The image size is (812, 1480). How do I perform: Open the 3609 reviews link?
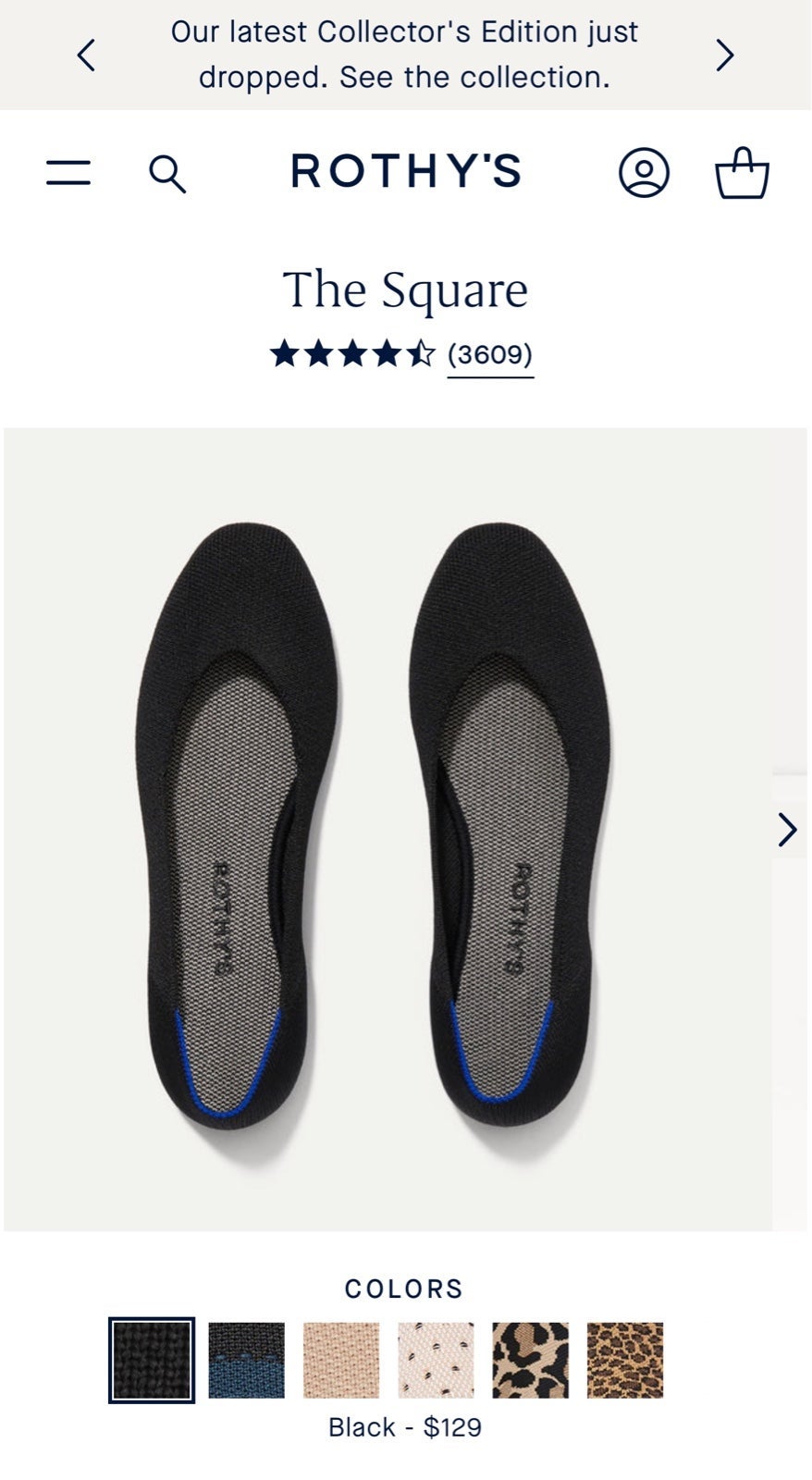click(x=490, y=355)
